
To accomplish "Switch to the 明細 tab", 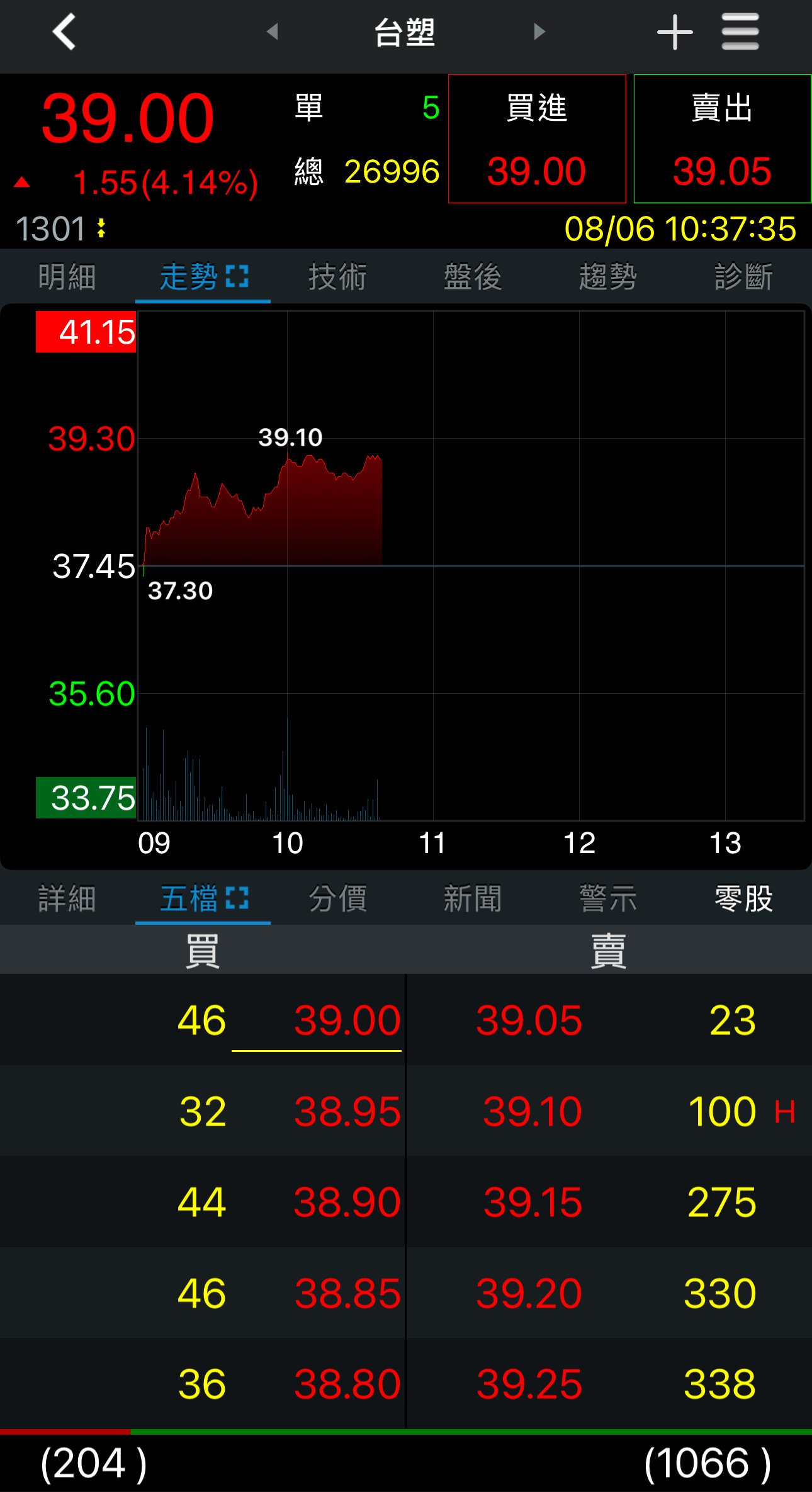I will tap(67, 277).
